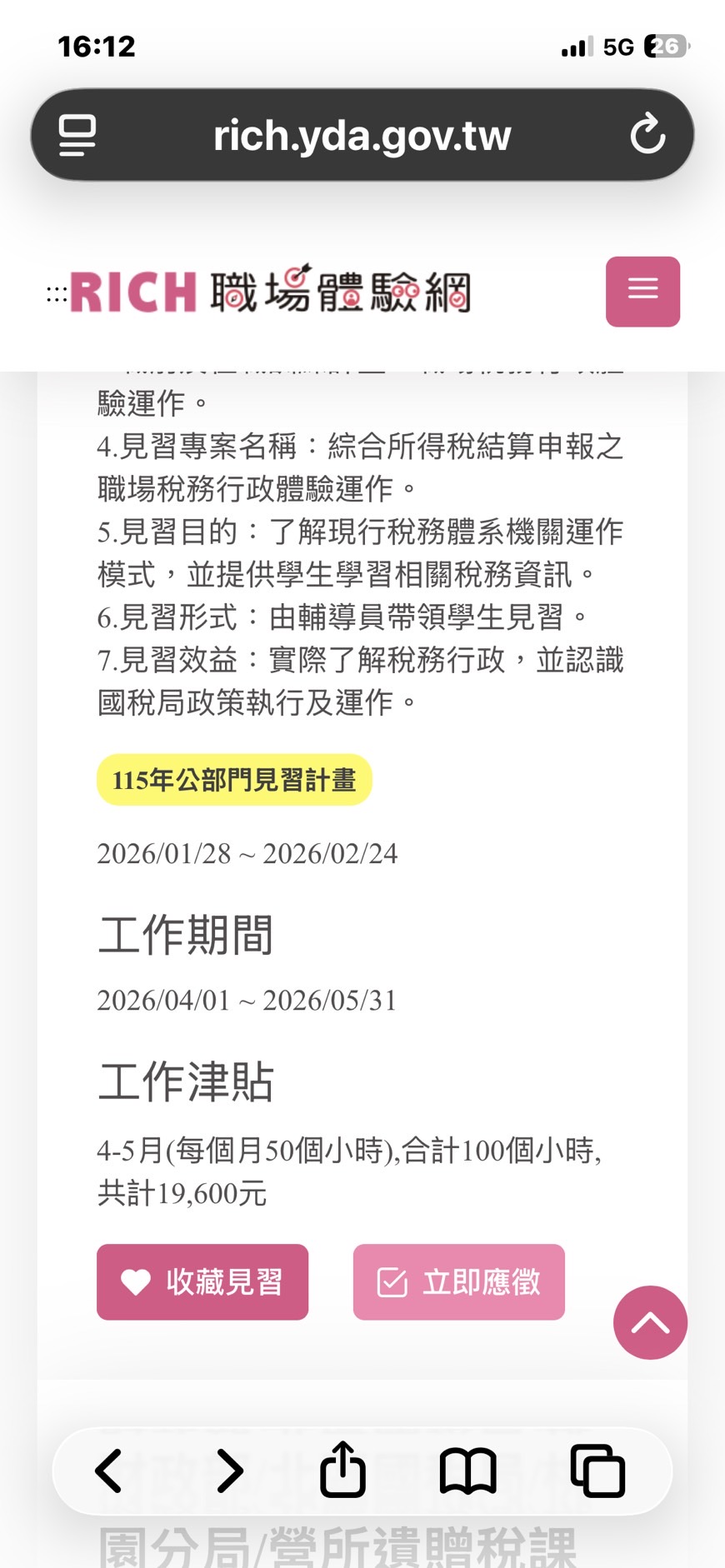This screenshot has height=1568, width=725.
Task: Open Safari bookmarks
Action: coord(467,1471)
